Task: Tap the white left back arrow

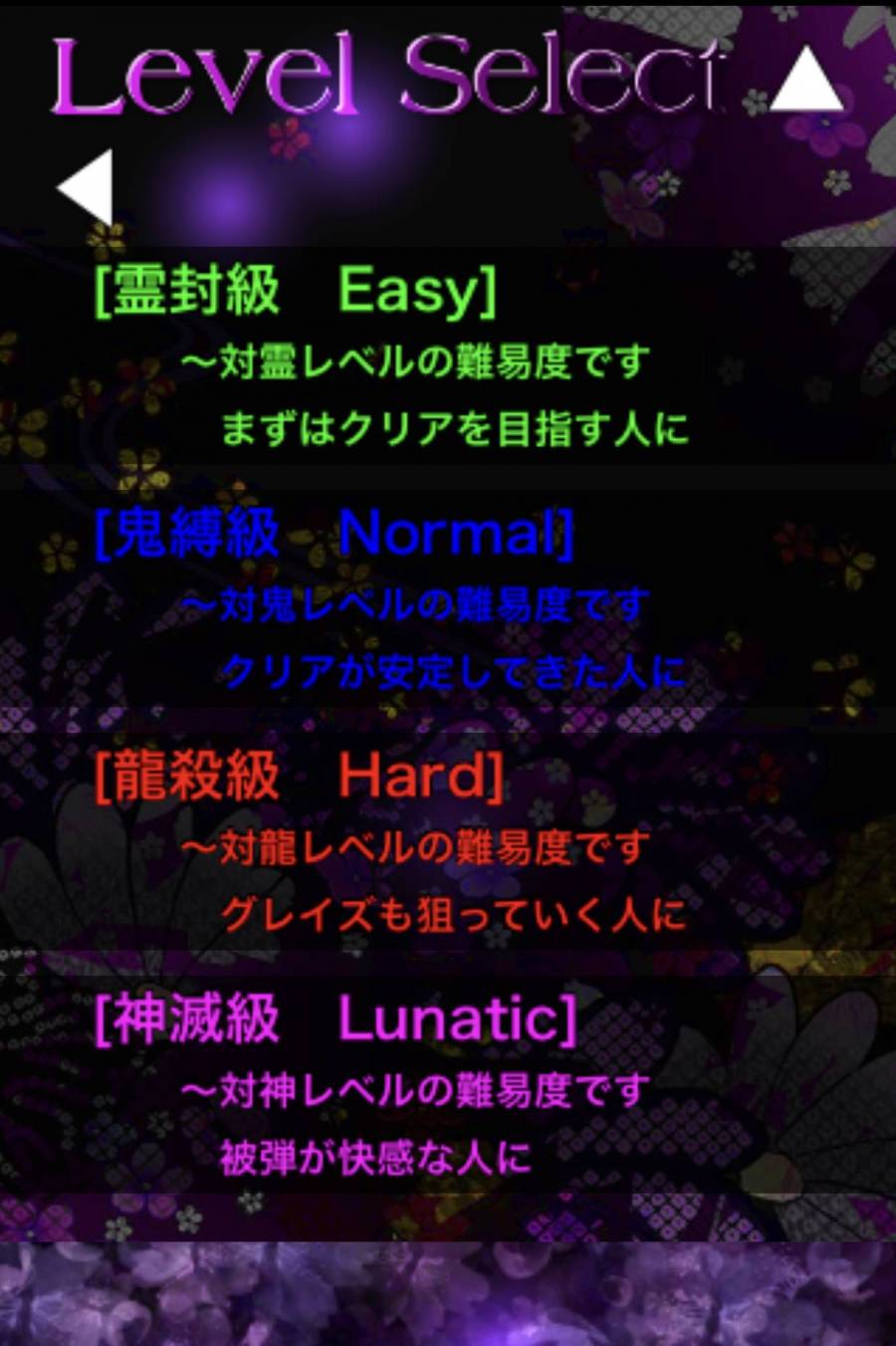Action: tap(86, 187)
